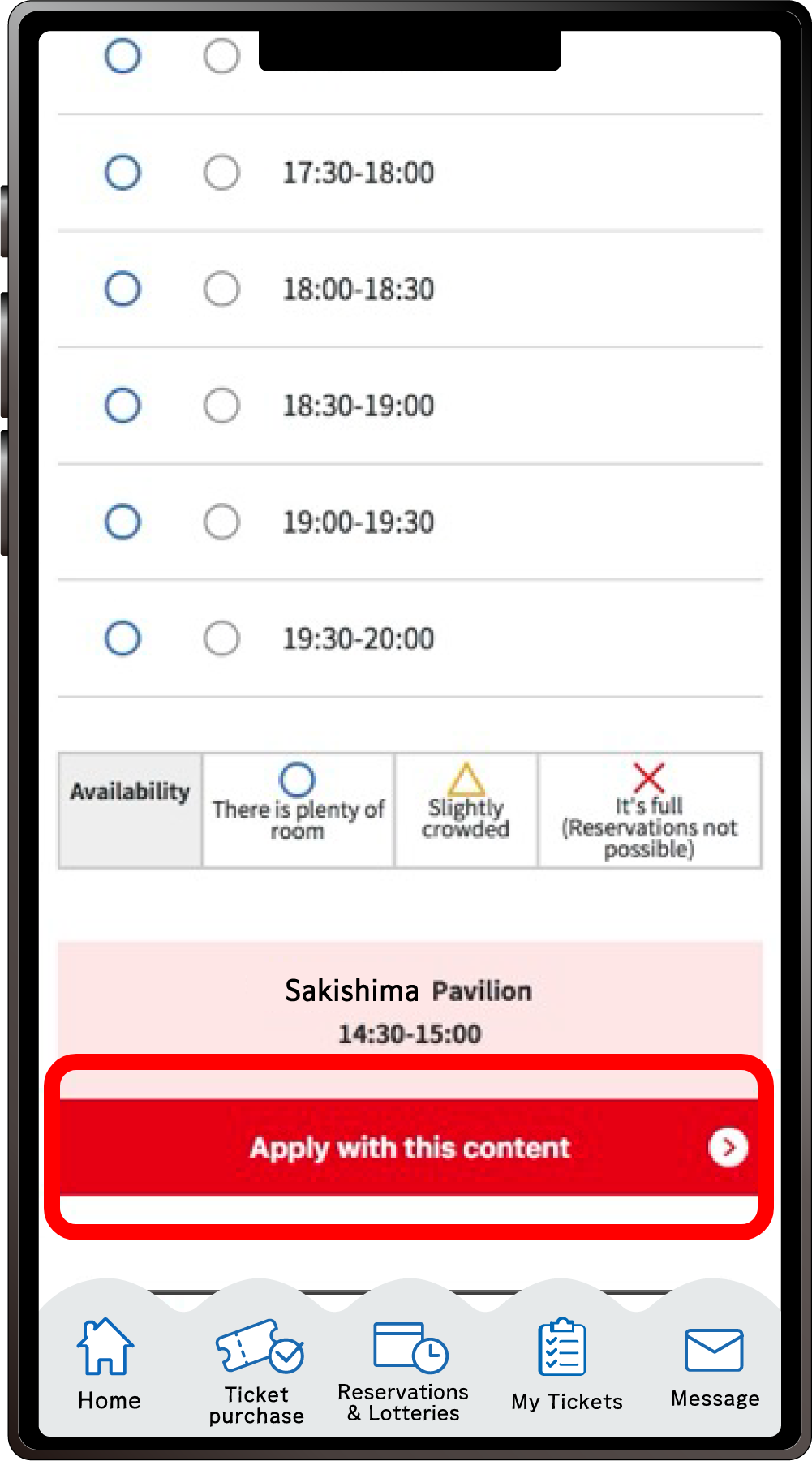
Task: Switch to Reservations & Lotteries
Action: pyautogui.click(x=404, y=1371)
